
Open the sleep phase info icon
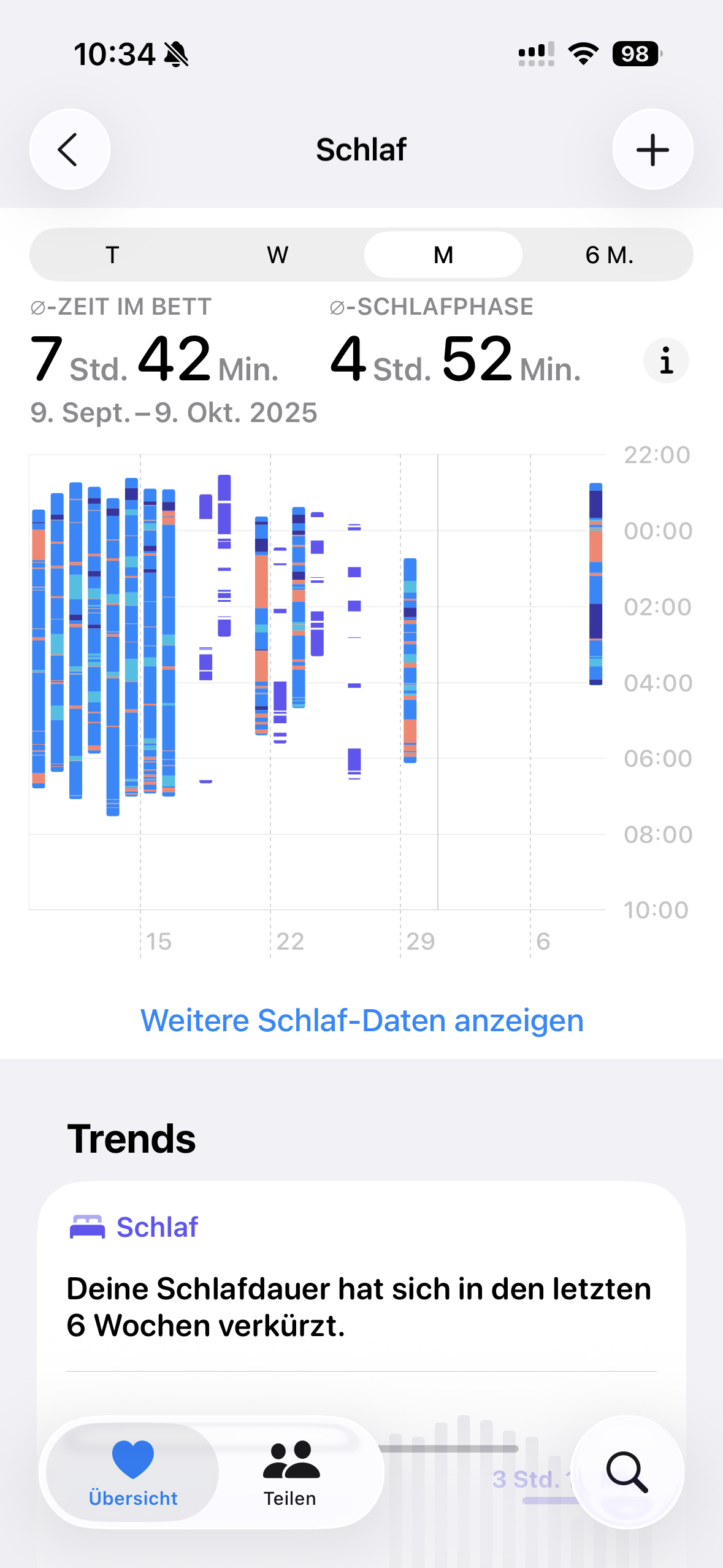(666, 361)
